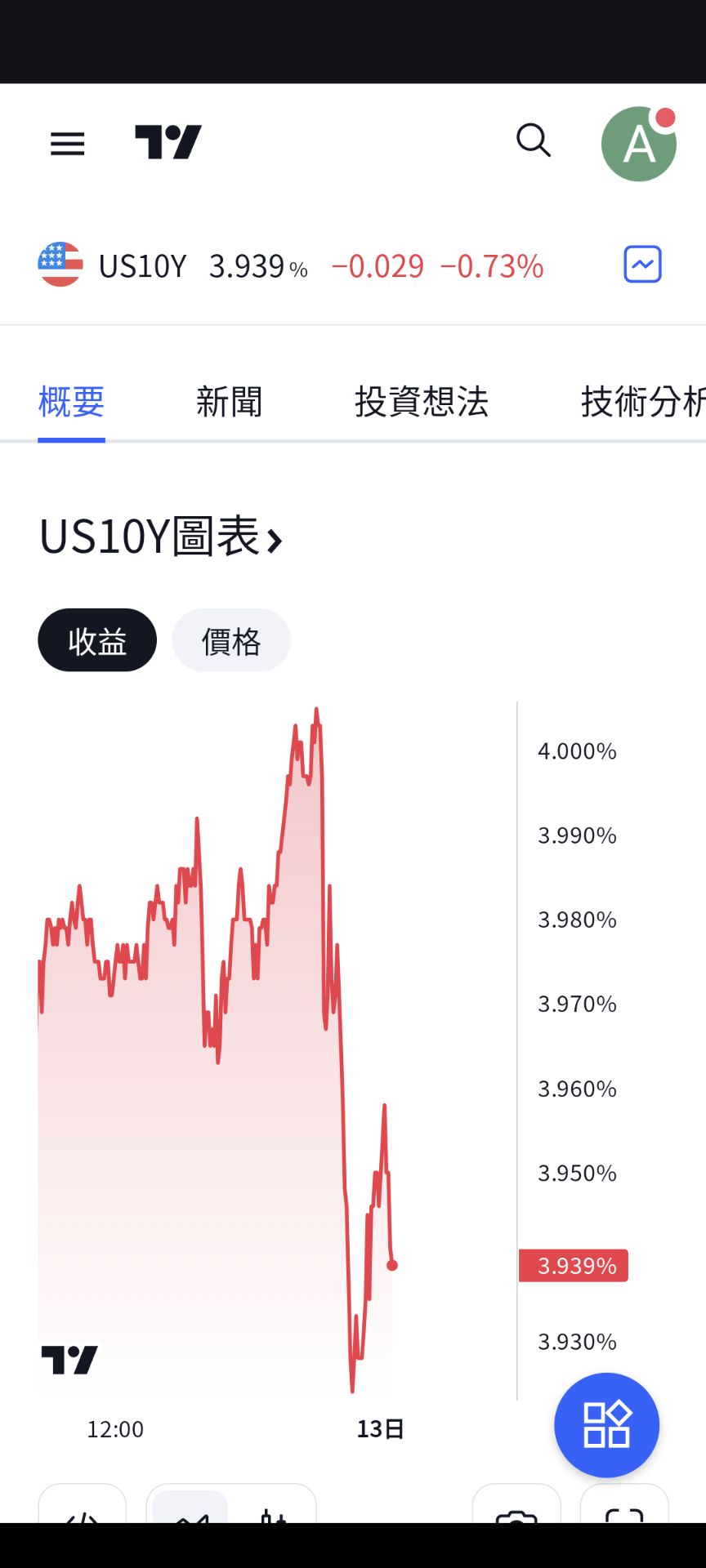Screen dimensions: 706x1568
Task: Open the search magnifier
Action: click(534, 140)
